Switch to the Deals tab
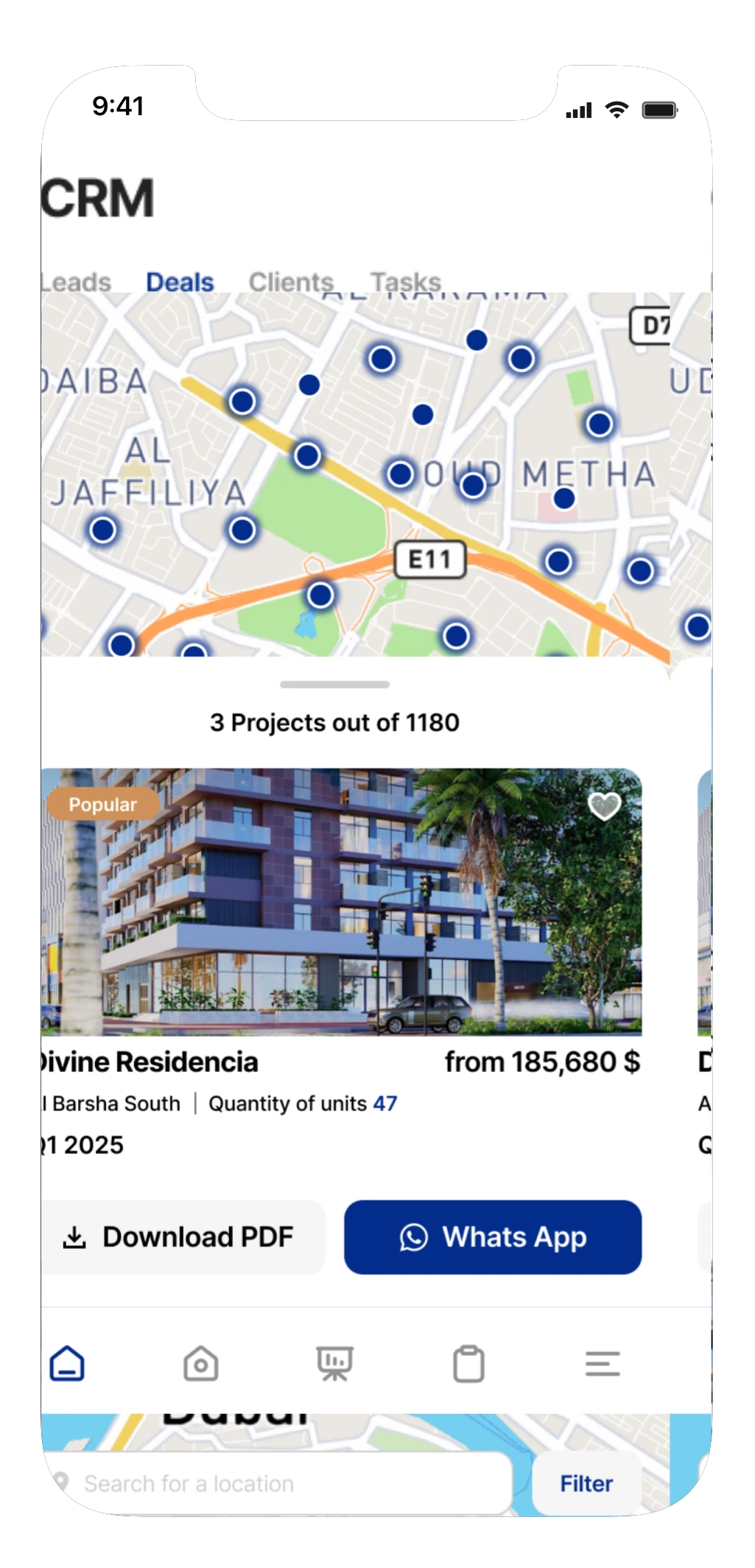755x1568 pixels. tap(180, 282)
